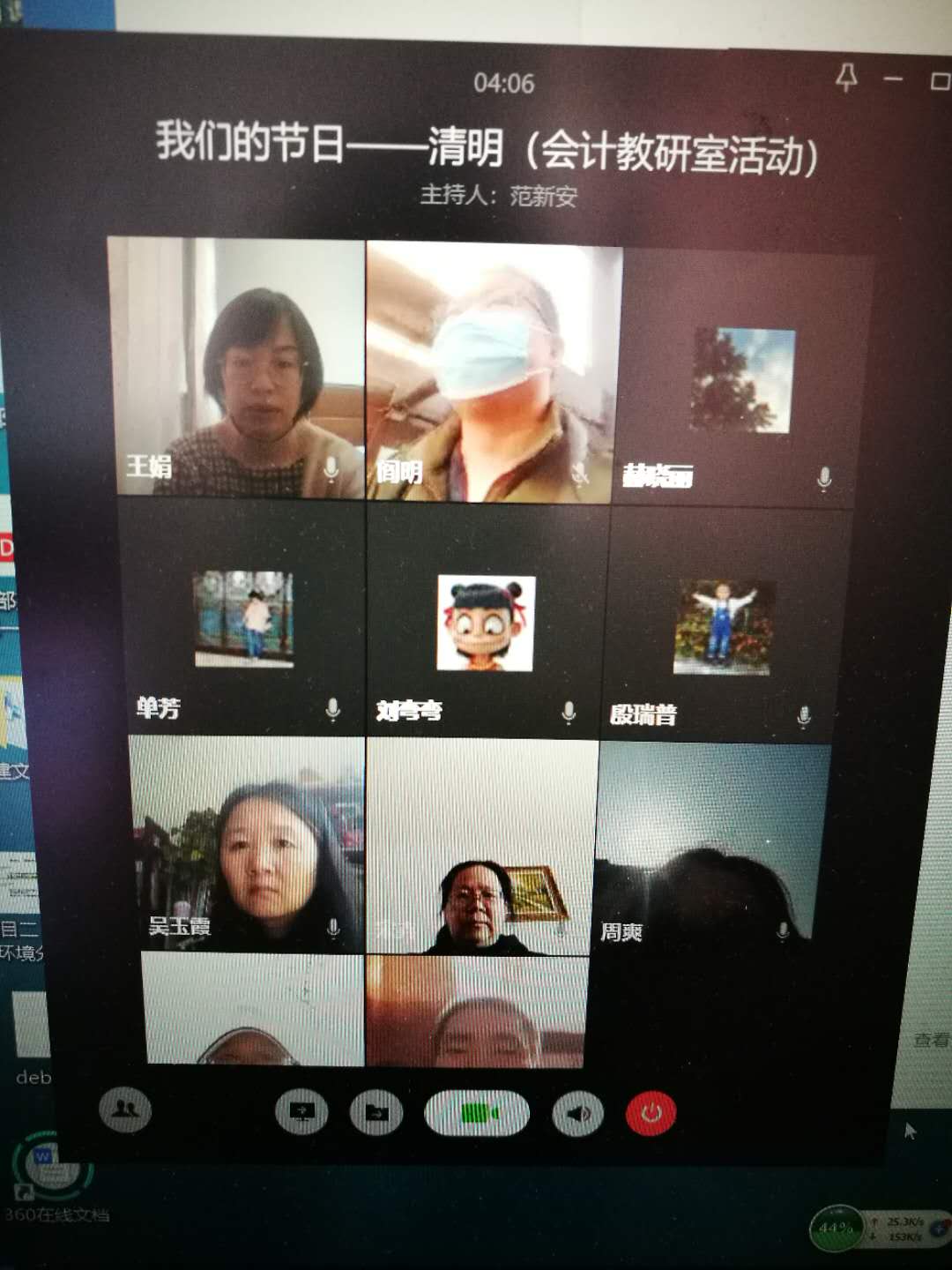Image resolution: width=952 pixels, height=1270 pixels.
Task: Toggle the speaker sound button
Action: point(577,1114)
